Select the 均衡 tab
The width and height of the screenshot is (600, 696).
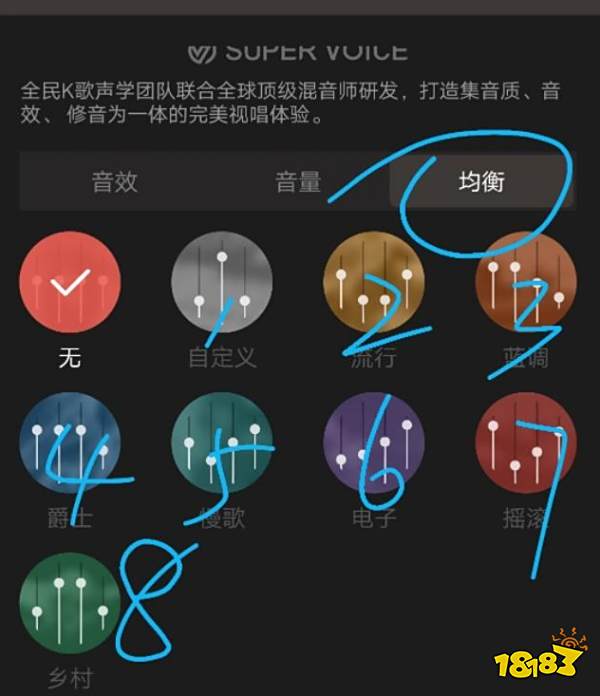click(x=481, y=182)
